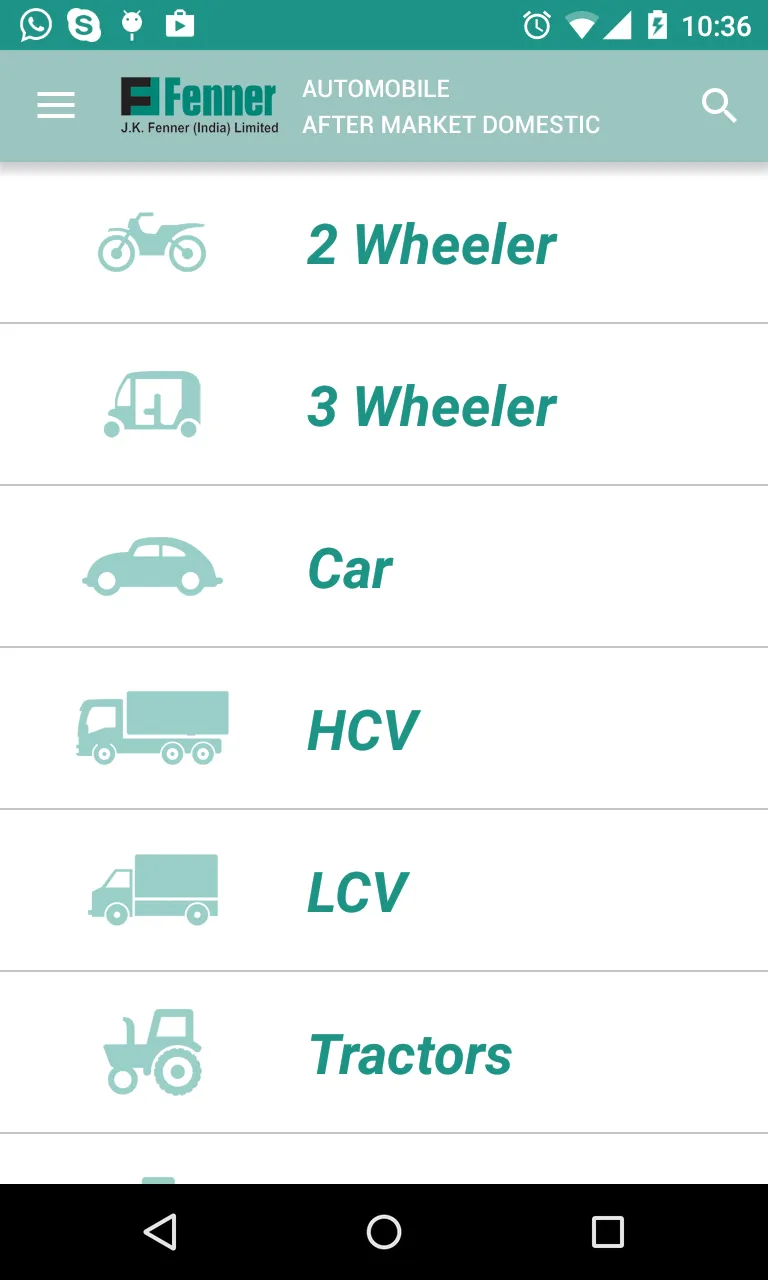Tap the system home button

click(x=384, y=1232)
